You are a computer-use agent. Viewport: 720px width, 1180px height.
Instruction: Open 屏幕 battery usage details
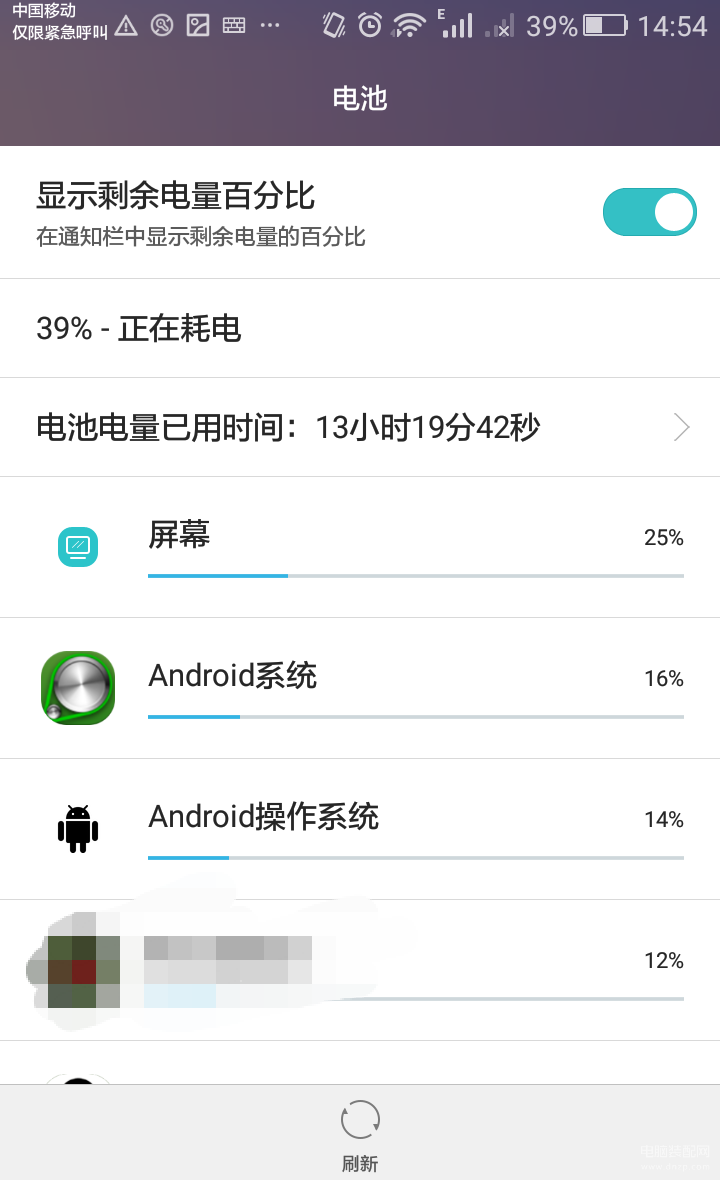click(x=360, y=547)
